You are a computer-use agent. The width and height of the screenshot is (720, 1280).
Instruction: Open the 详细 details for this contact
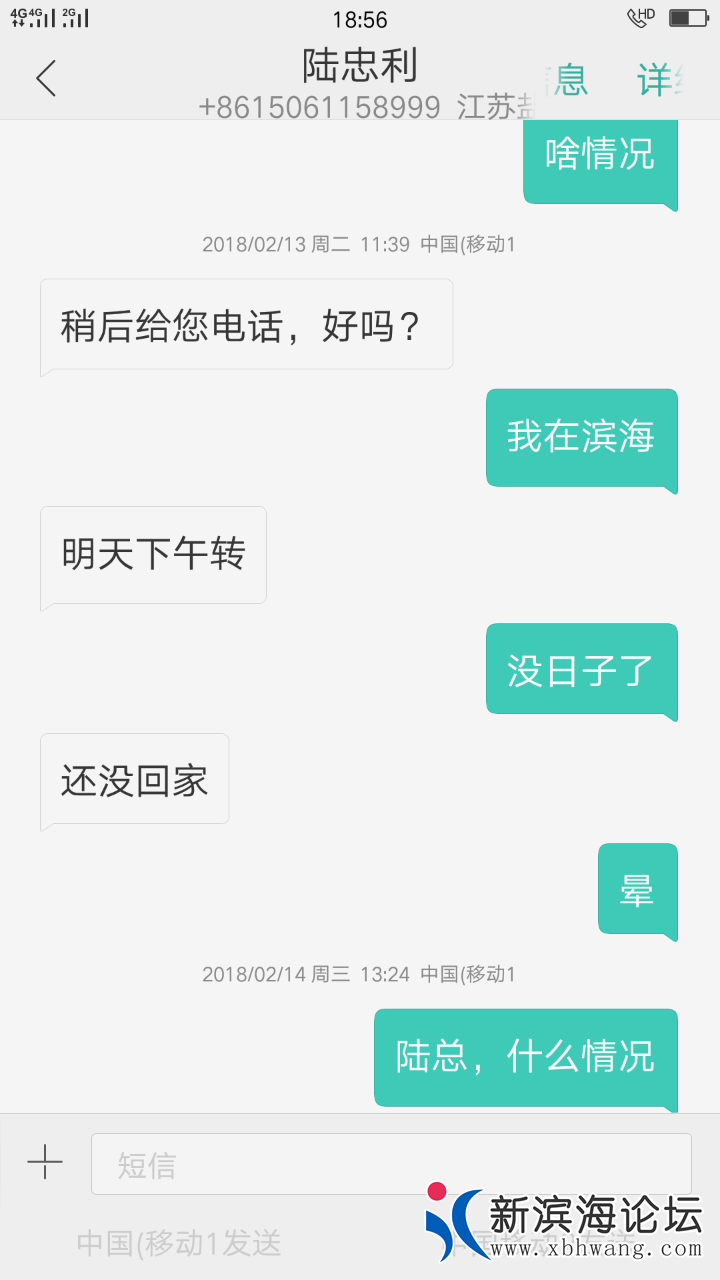tap(660, 80)
